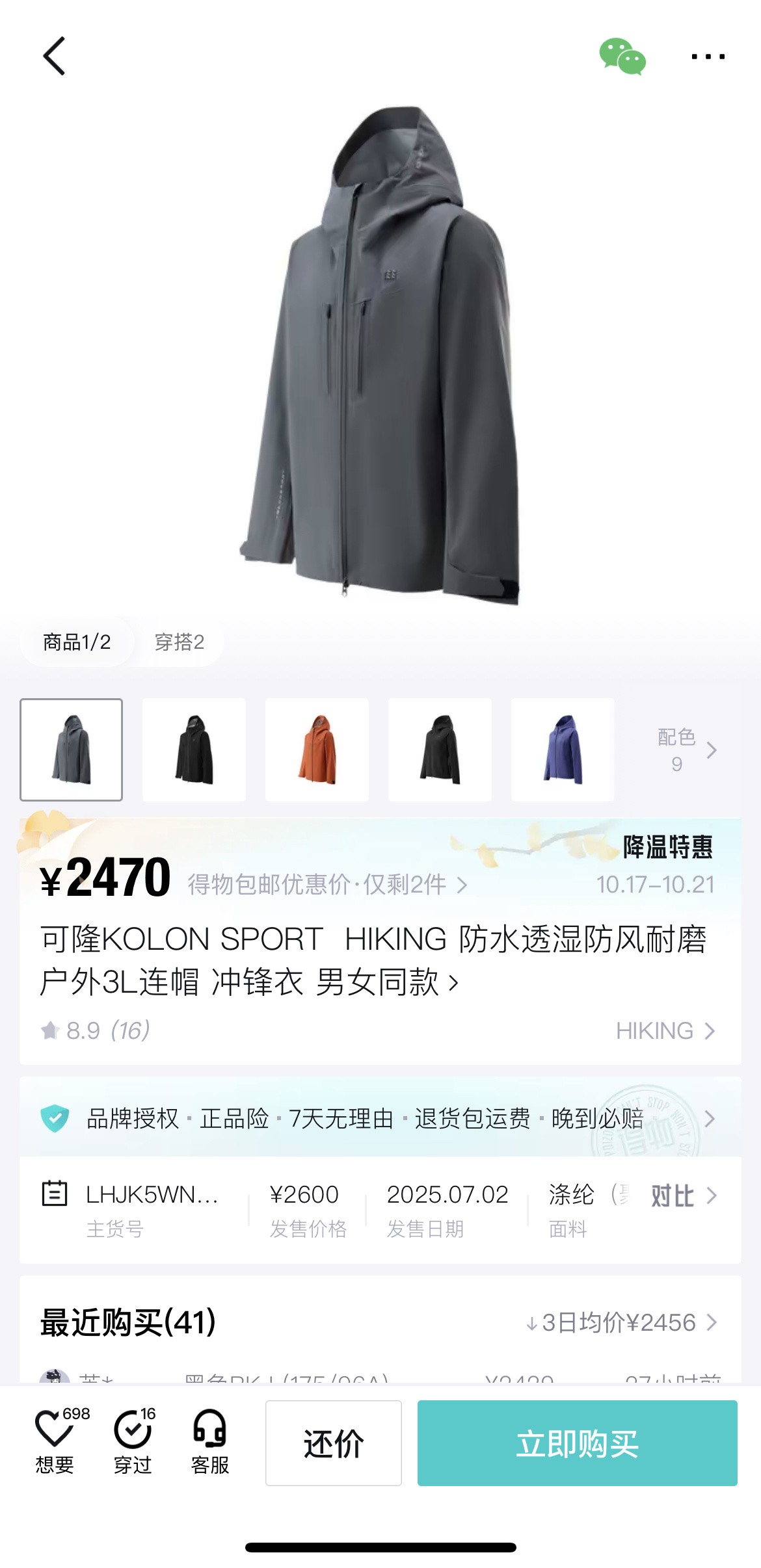Screen dimensions: 761x1568
Task: Go back to the previous page
Action: click(55, 57)
